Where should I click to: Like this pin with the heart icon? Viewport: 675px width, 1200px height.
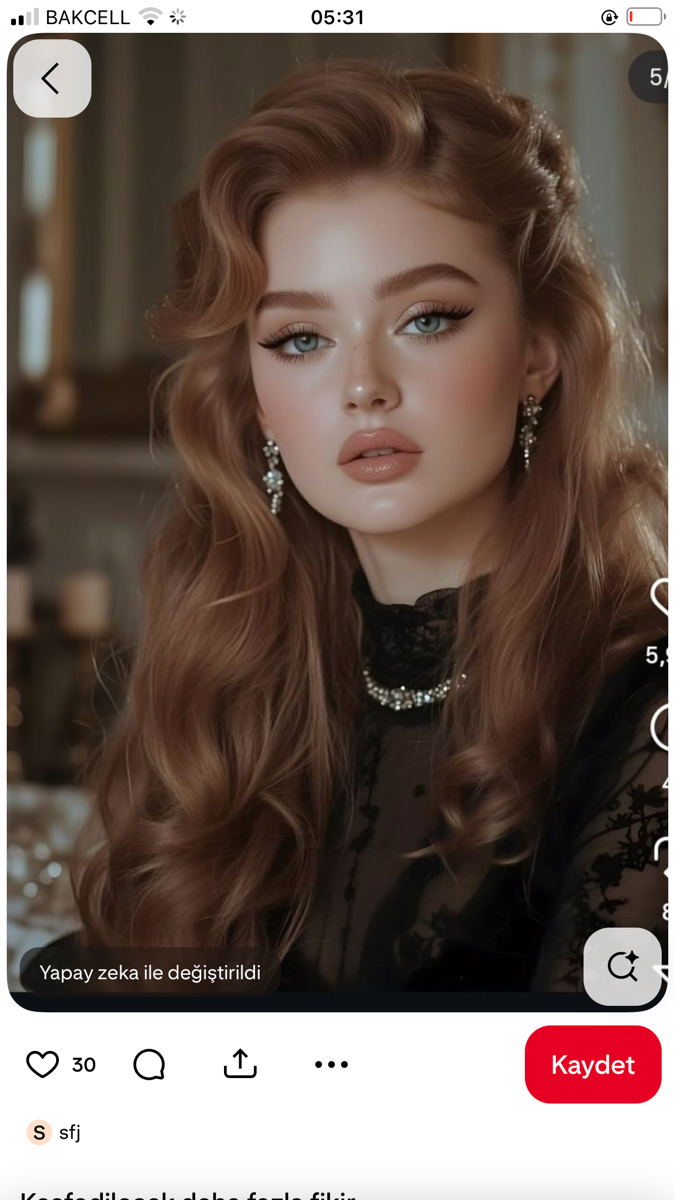coord(42,1065)
